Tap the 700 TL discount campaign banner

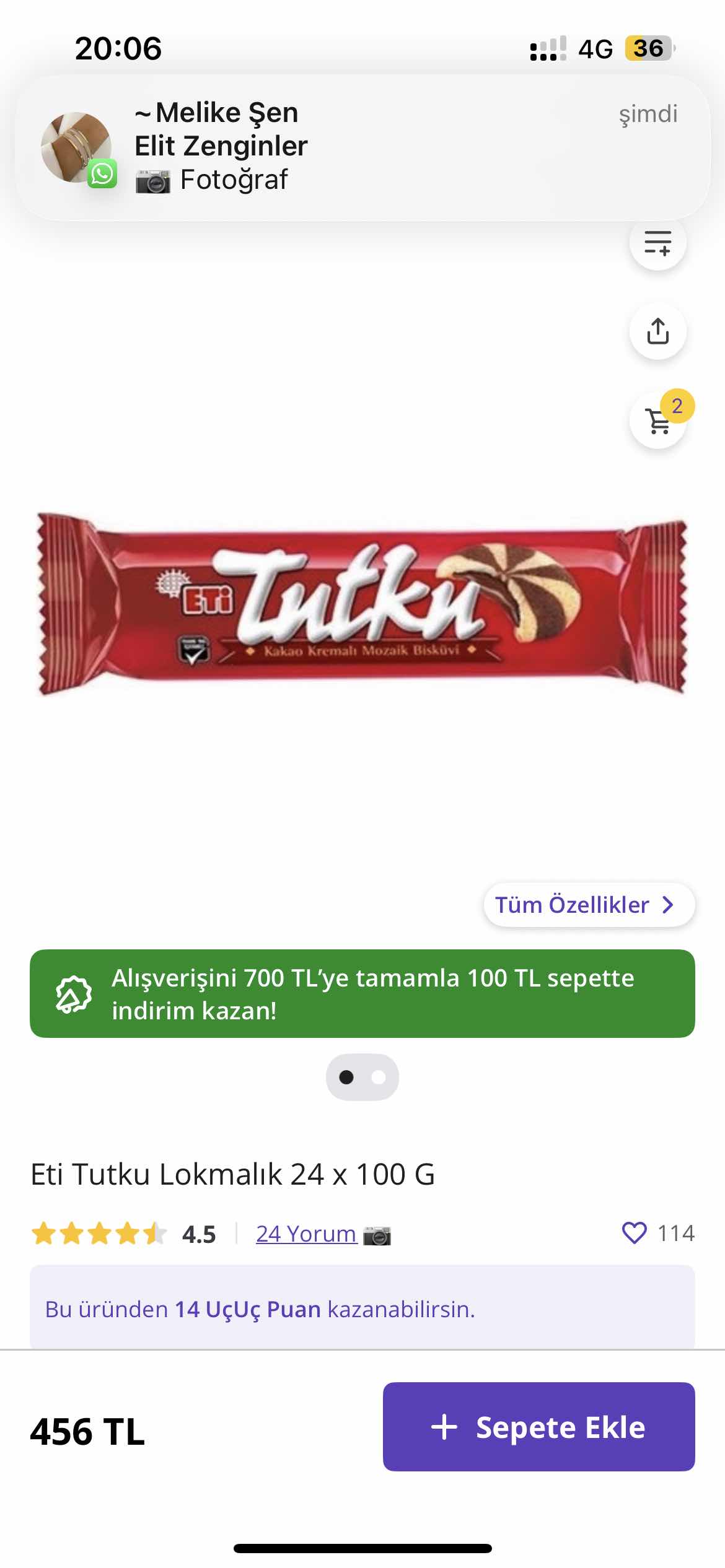(362, 993)
